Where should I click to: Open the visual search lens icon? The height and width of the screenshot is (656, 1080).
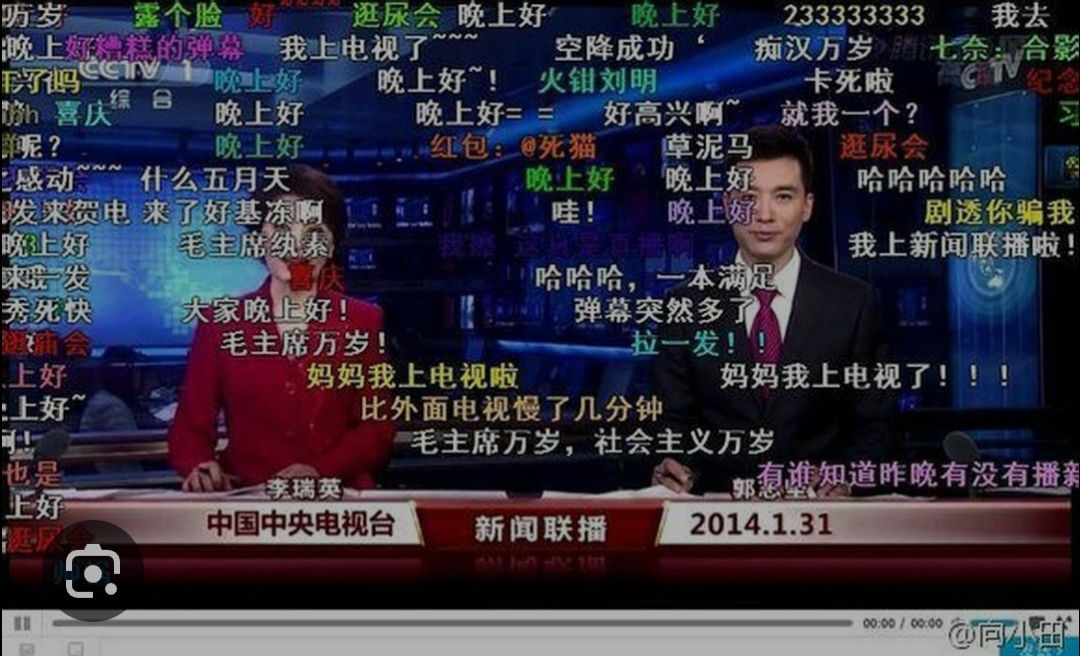point(92,571)
